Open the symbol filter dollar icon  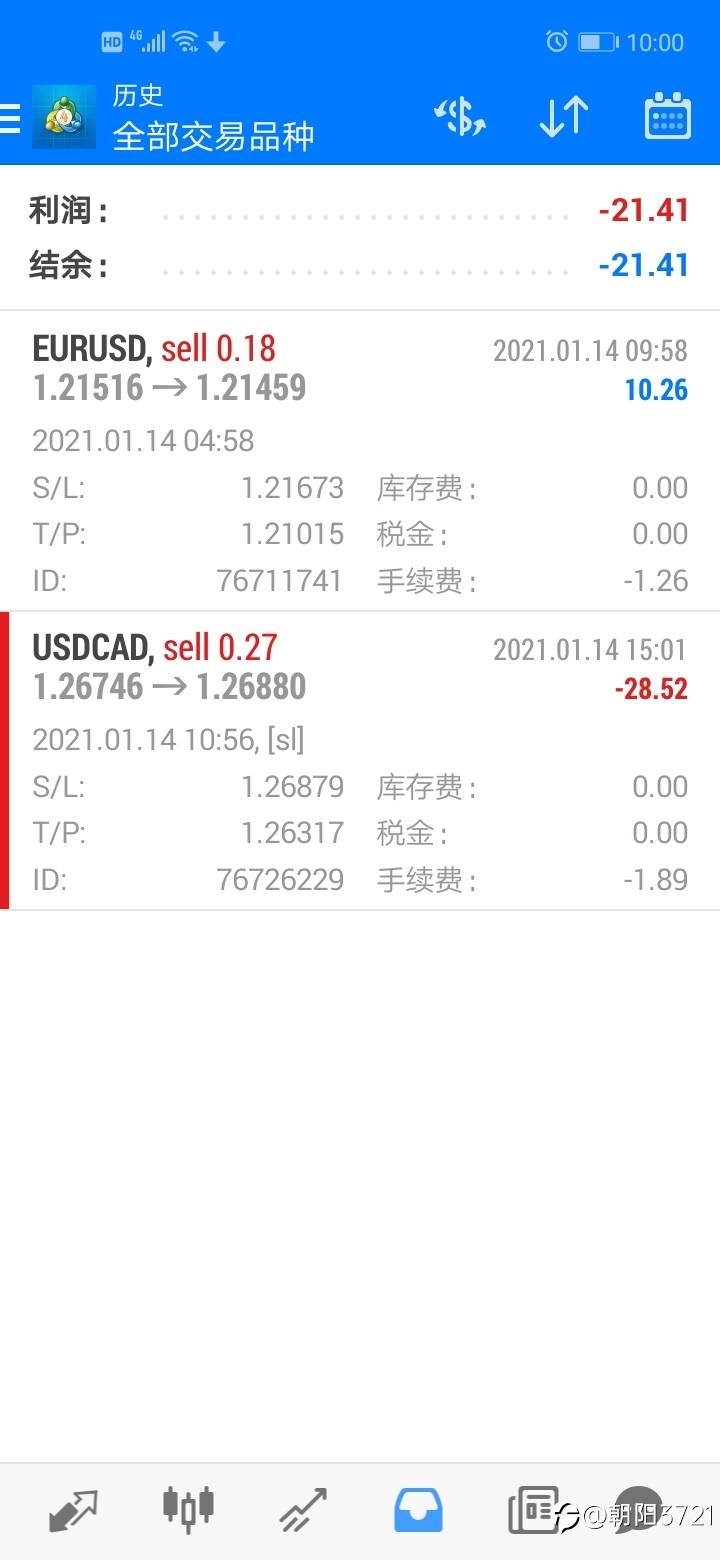click(460, 118)
